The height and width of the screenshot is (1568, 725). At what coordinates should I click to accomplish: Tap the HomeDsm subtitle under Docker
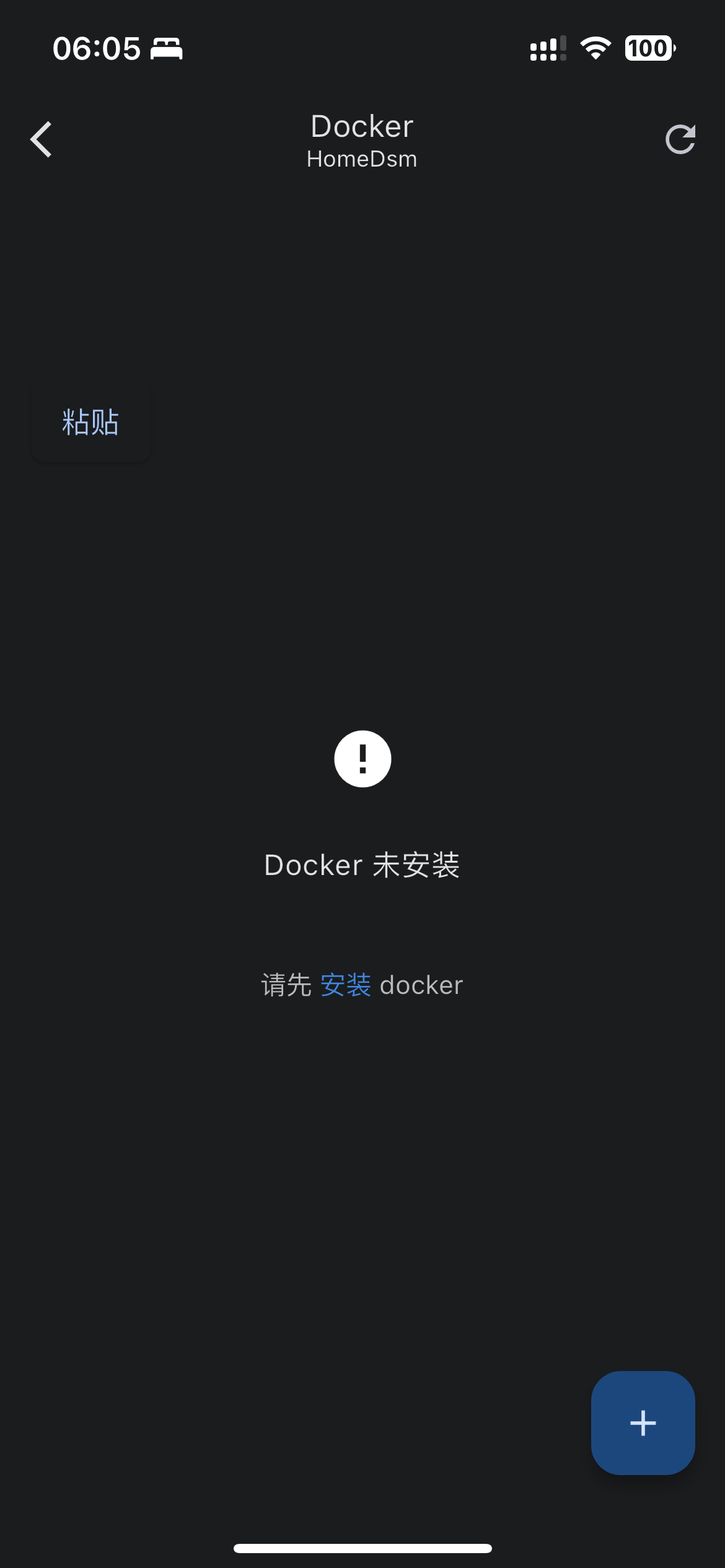(362, 159)
